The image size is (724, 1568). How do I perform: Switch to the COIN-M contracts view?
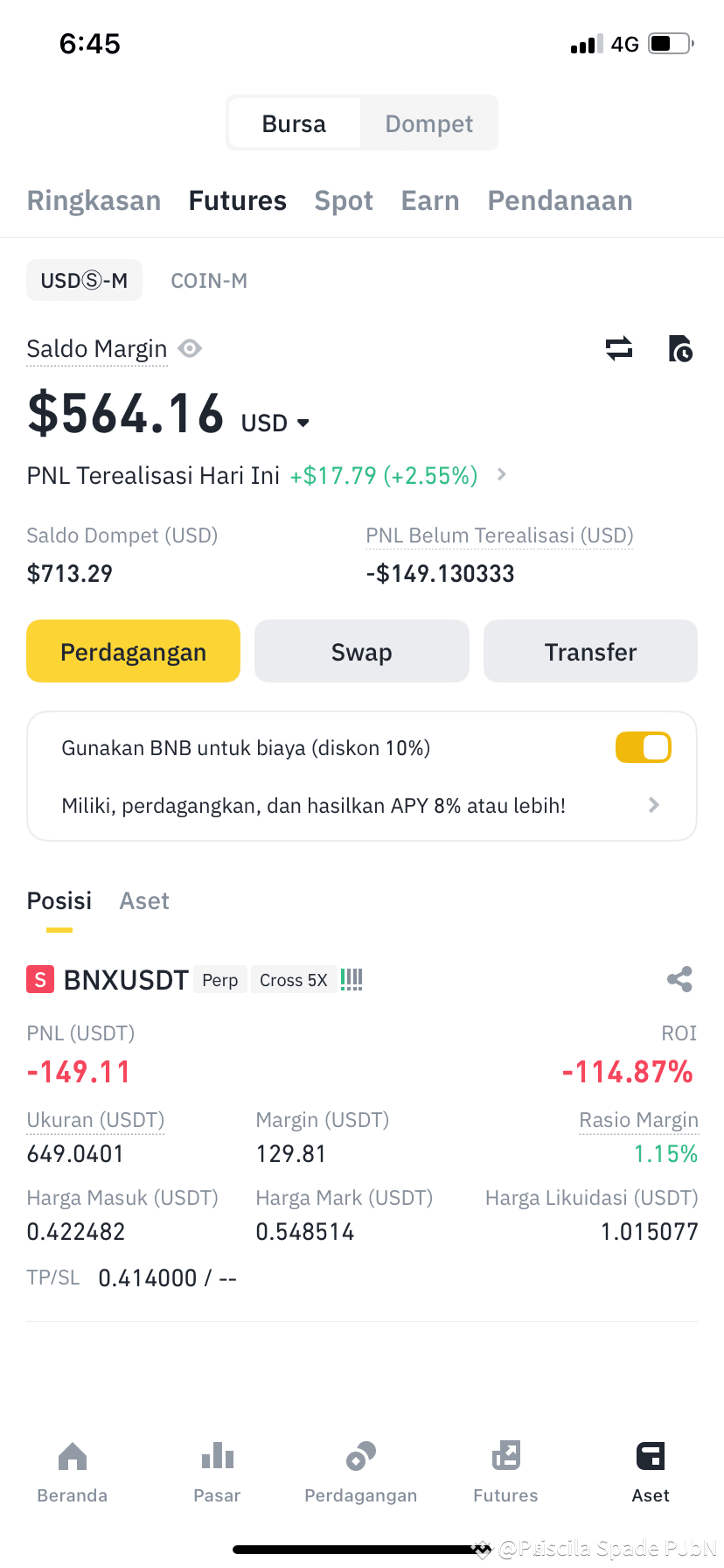[x=209, y=280]
